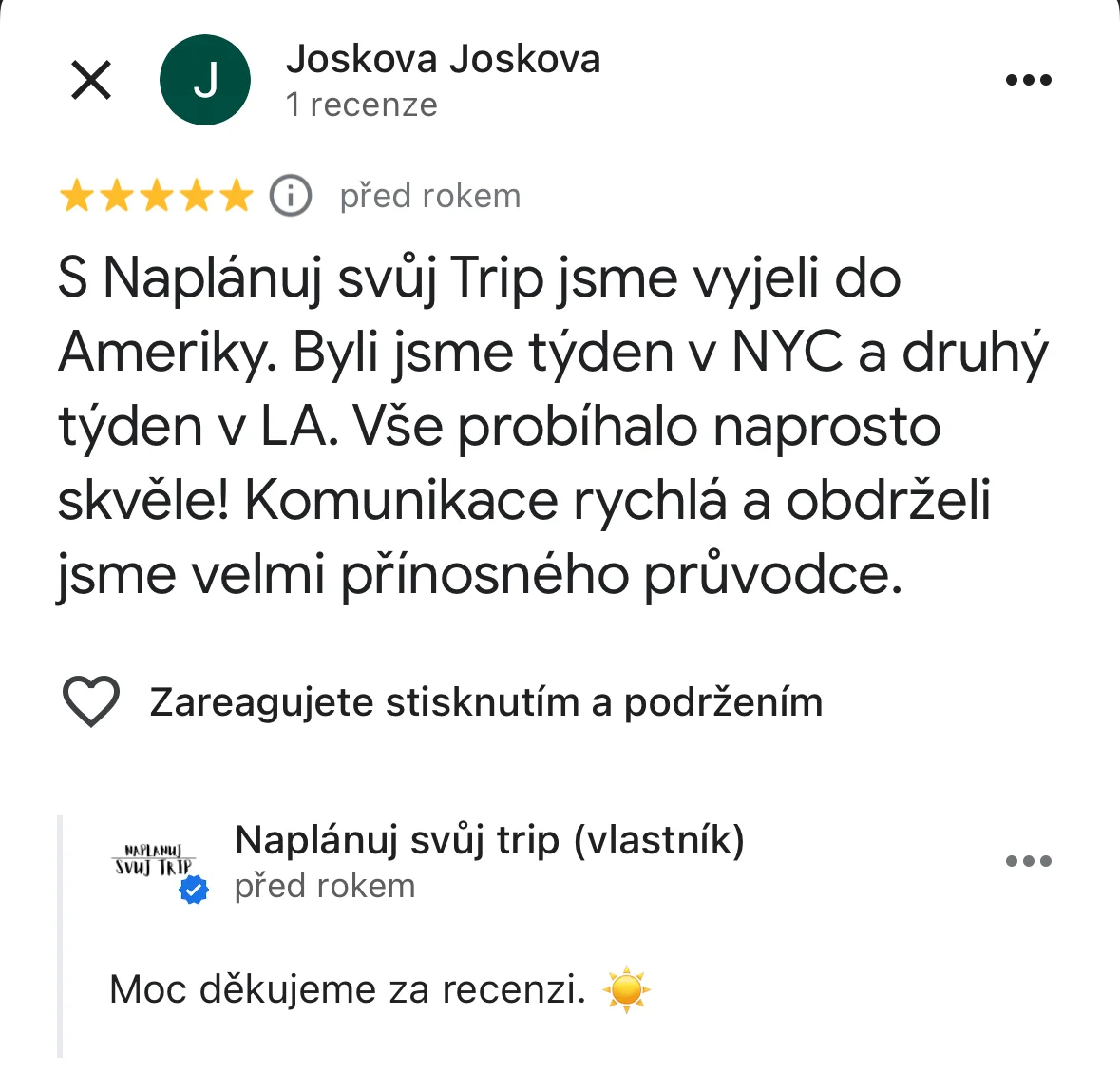Viewport: 1120px width, 1073px height.
Task: Like the review with the heart icon
Action: coord(91,702)
